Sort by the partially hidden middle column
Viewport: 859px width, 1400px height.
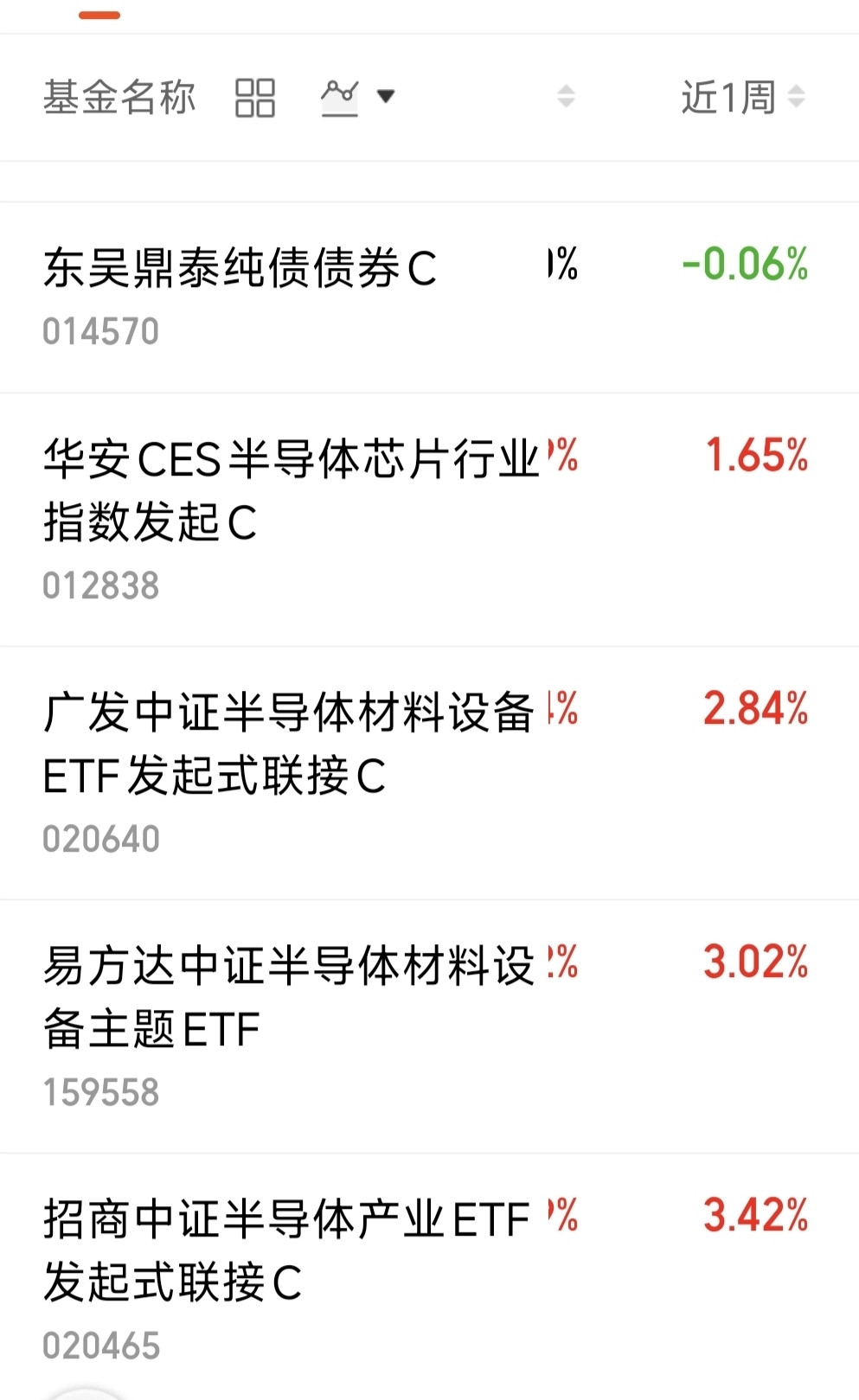click(x=566, y=97)
